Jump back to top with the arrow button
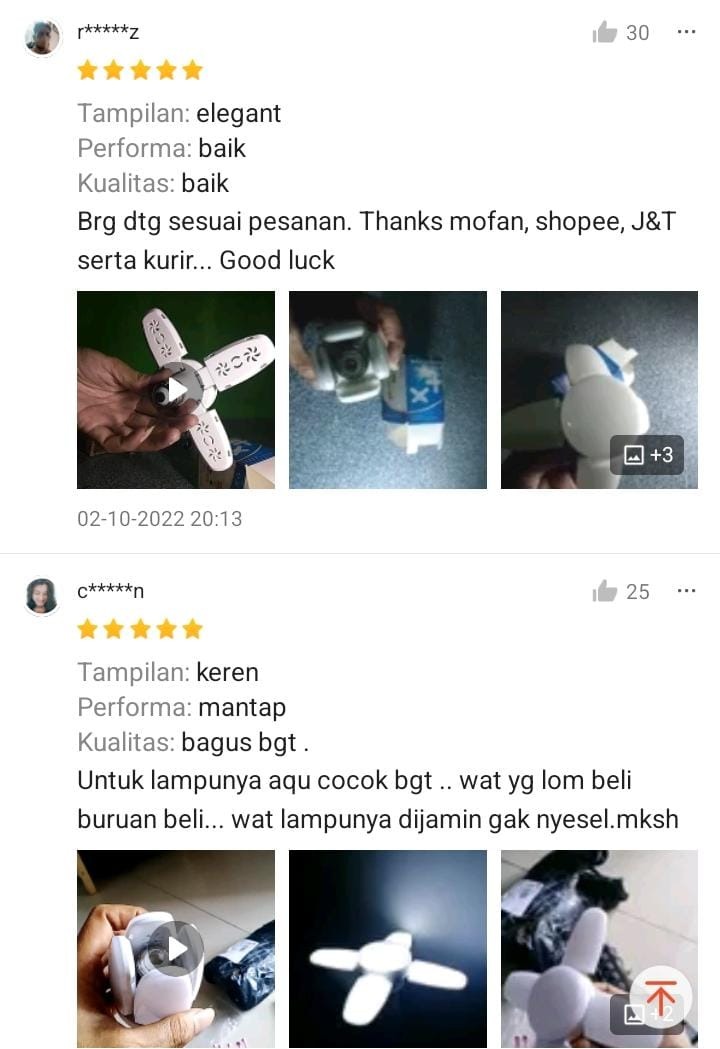The width and height of the screenshot is (720, 1049). point(660,998)
